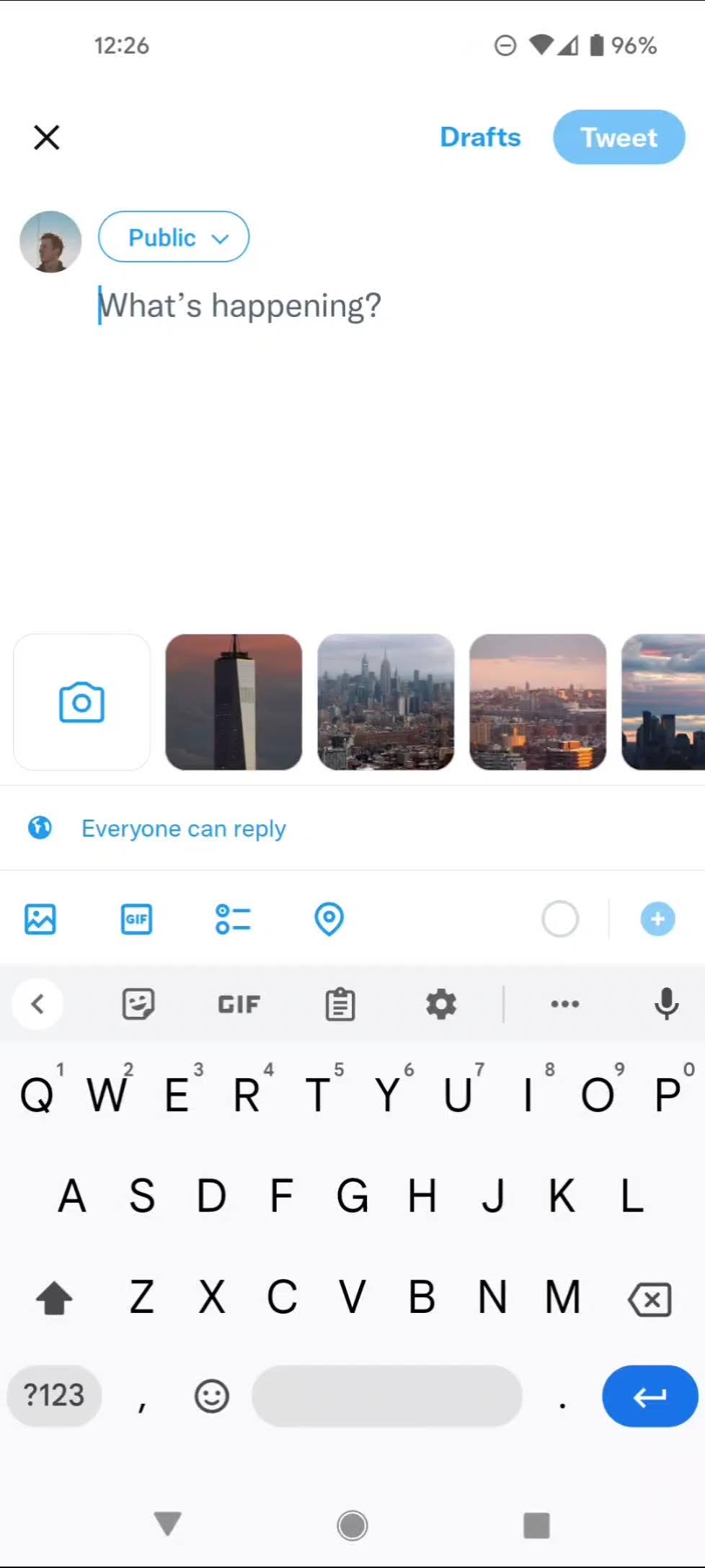
Task: Add a location tag
Action: 329,919
